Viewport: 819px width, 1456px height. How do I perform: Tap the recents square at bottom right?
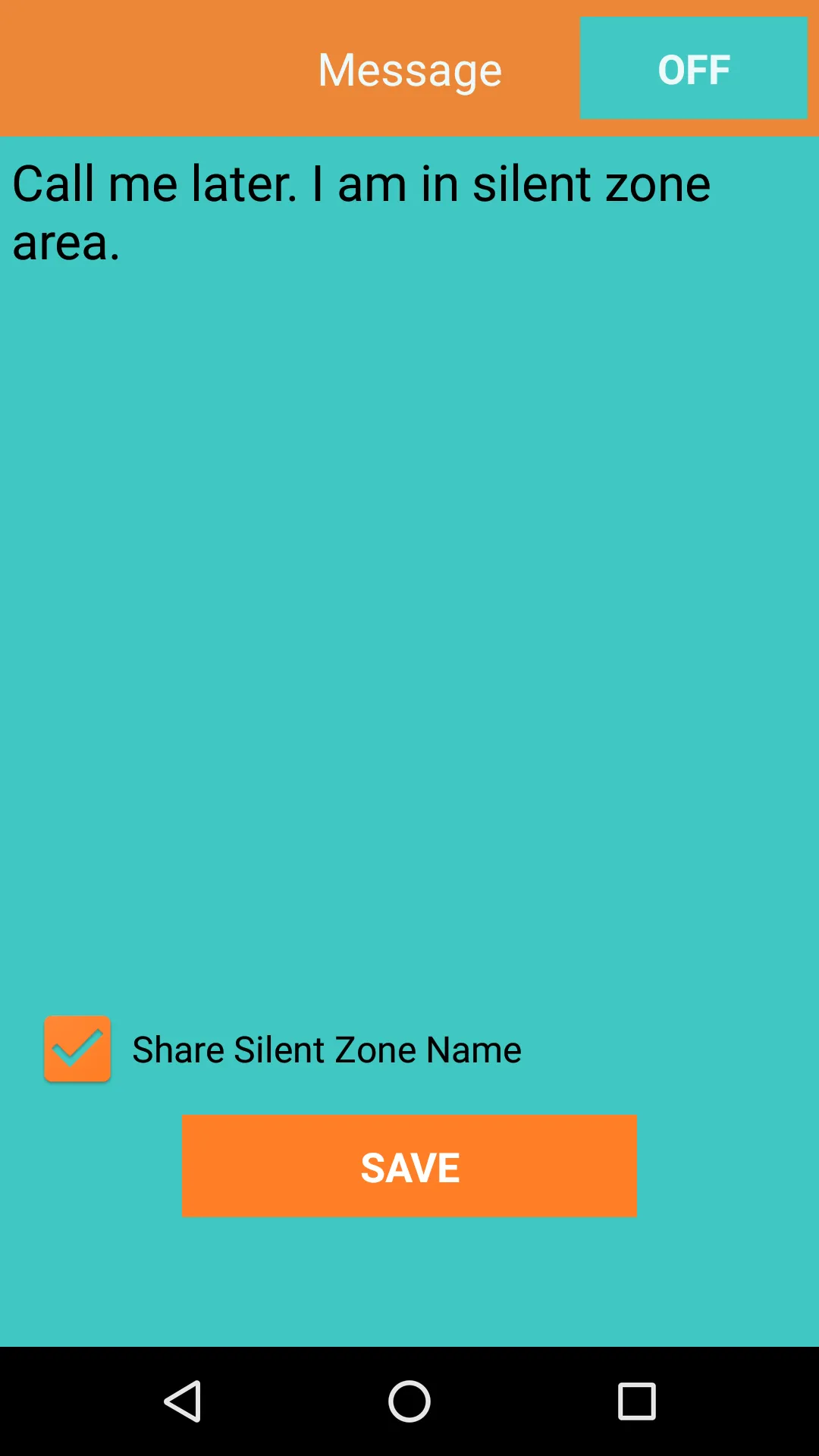pos(635,1401)
